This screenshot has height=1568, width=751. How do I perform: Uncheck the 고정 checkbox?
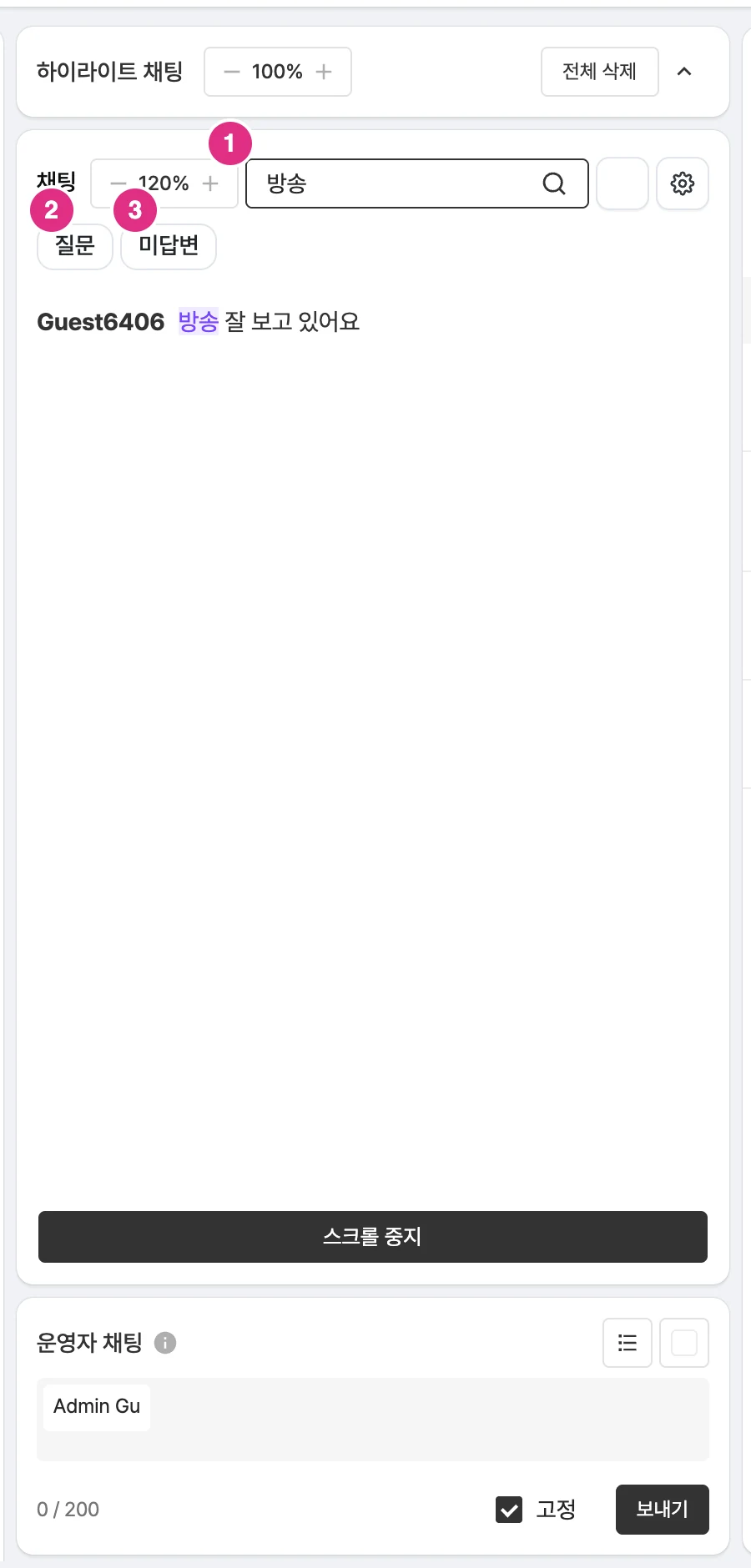click(509, 1510)
